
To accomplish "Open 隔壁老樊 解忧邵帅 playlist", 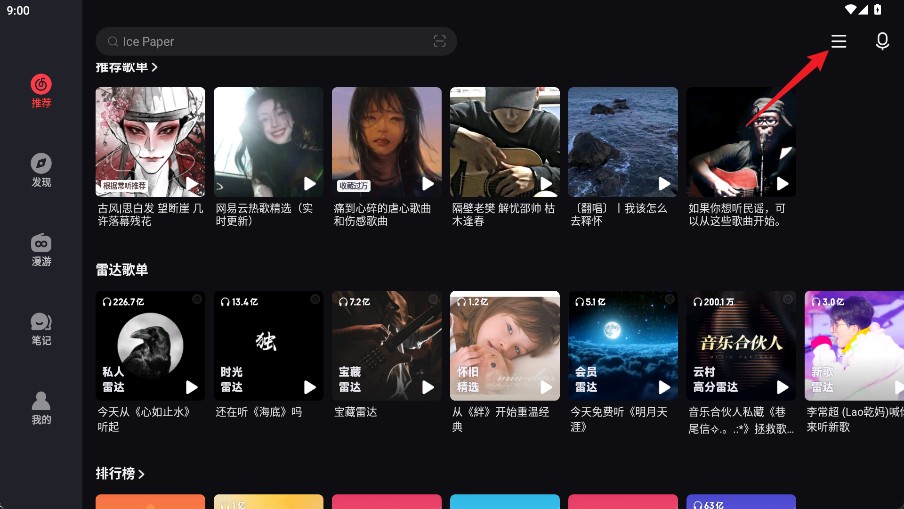I will [504, 142].
